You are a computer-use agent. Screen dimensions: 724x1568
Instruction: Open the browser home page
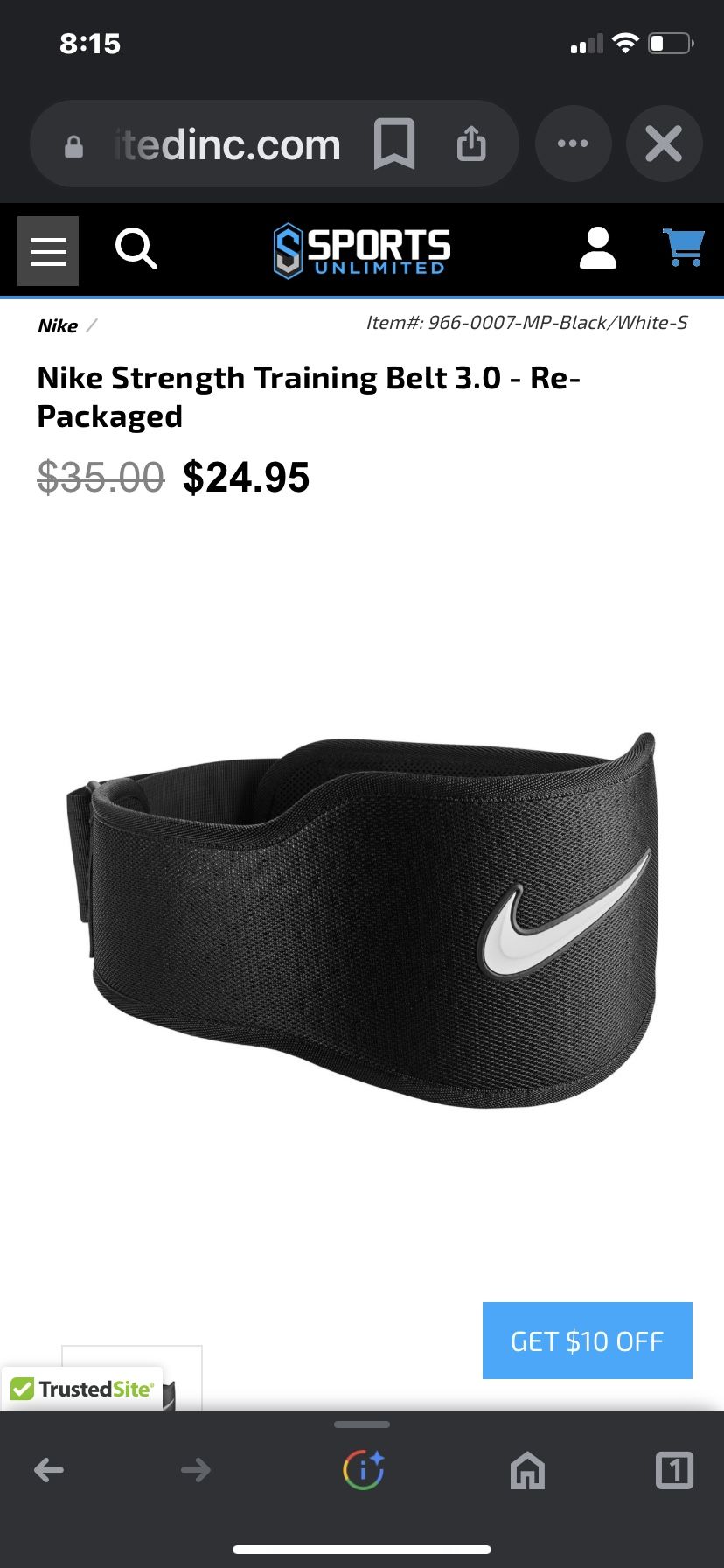pyautogui.click(x=527, y=1470)
